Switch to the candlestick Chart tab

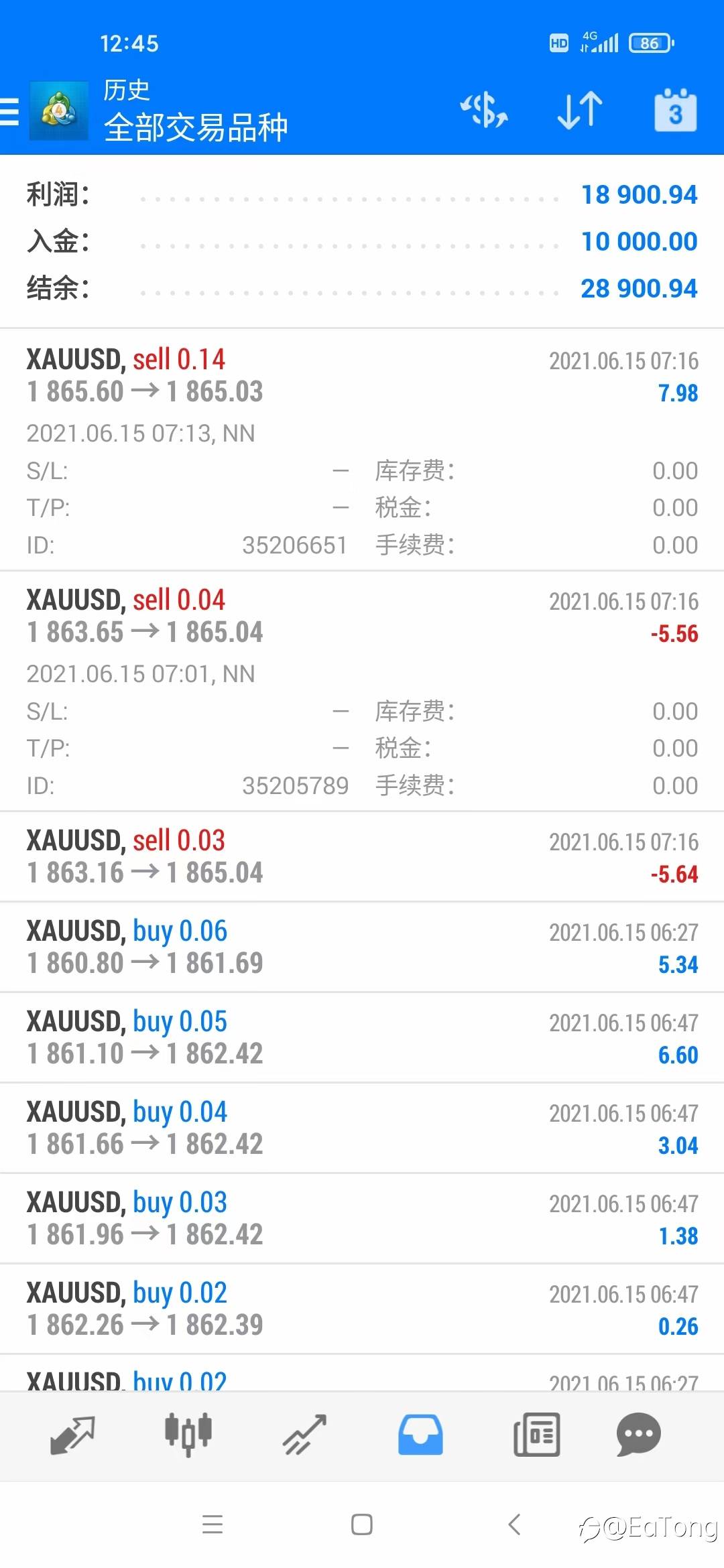(x=188, y=1435)
